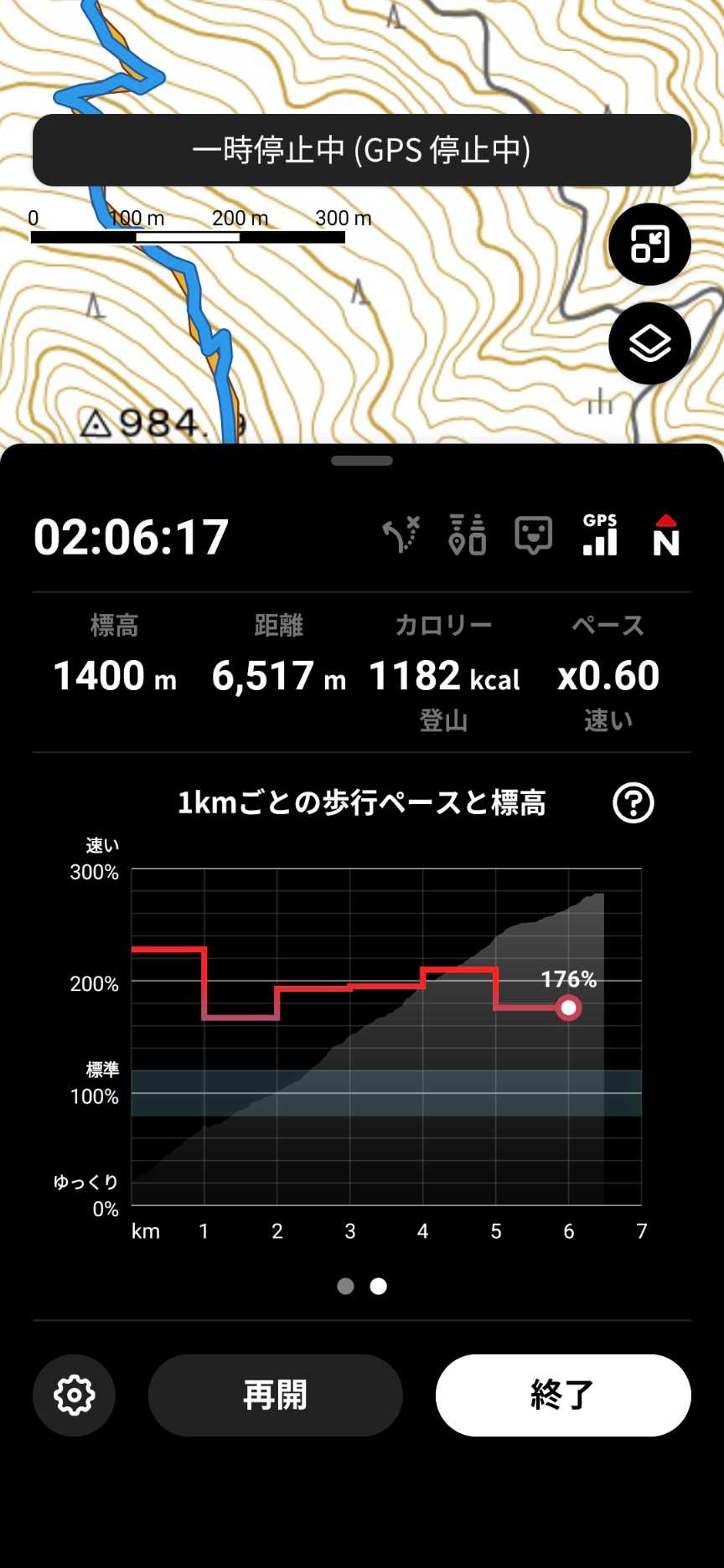Open the route options icon

click(401, 536)
